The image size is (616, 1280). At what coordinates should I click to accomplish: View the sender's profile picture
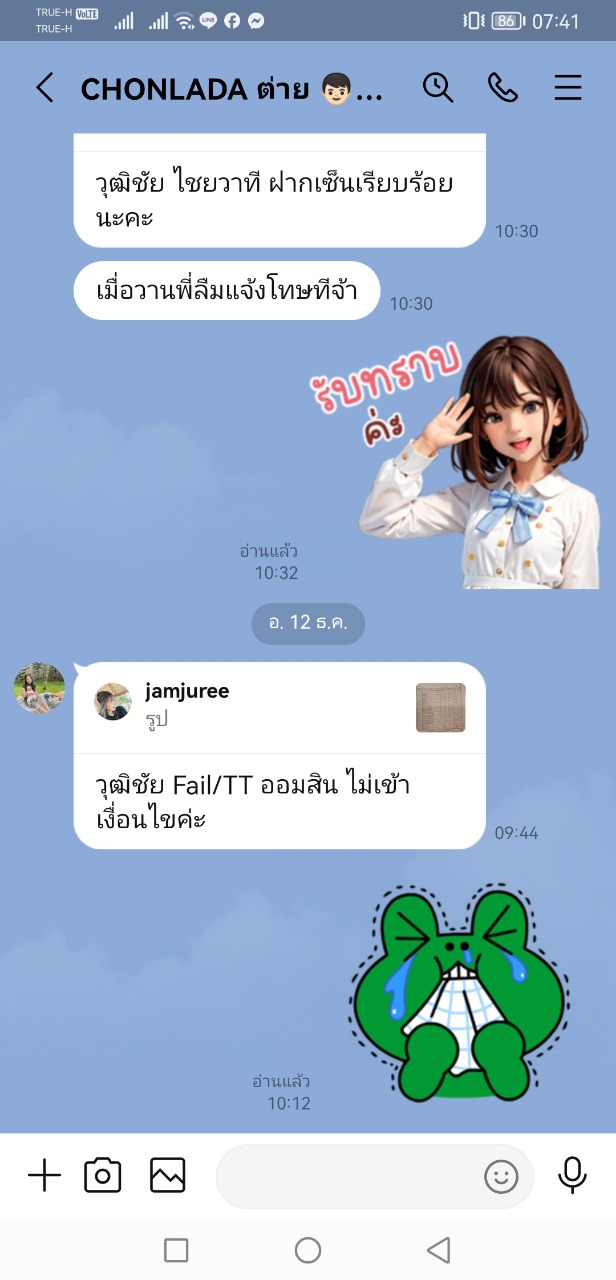pos(39,688)
